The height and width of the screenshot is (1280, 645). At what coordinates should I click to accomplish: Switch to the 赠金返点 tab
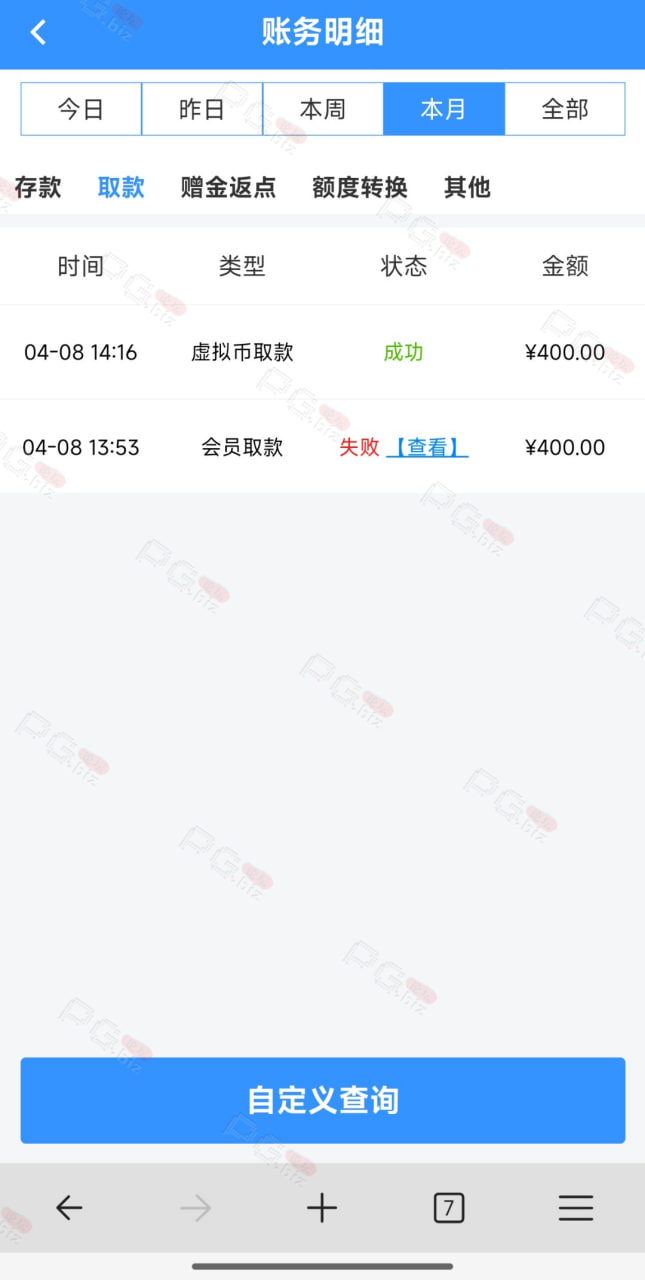click(228, 187)
